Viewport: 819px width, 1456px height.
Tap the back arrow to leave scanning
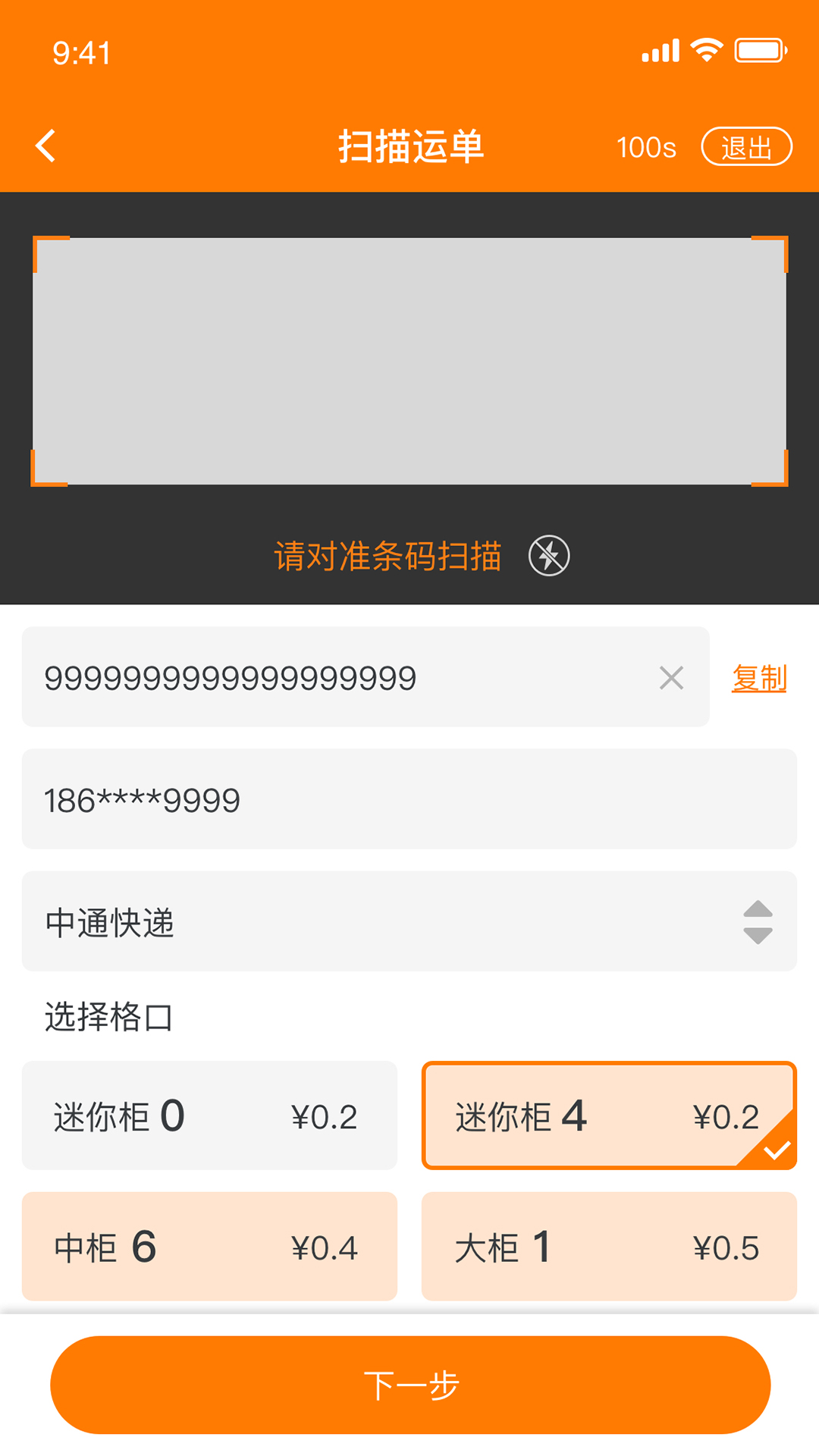[x=45, y=146]
